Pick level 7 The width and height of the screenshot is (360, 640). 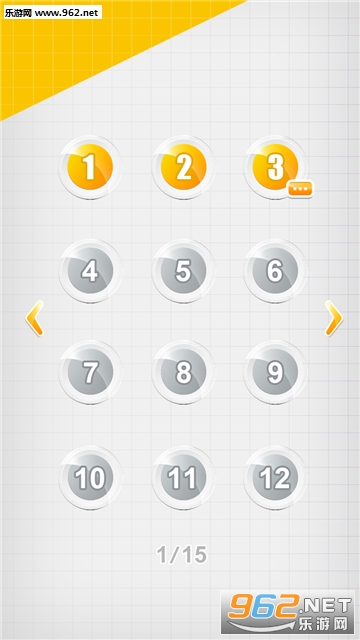90,372
